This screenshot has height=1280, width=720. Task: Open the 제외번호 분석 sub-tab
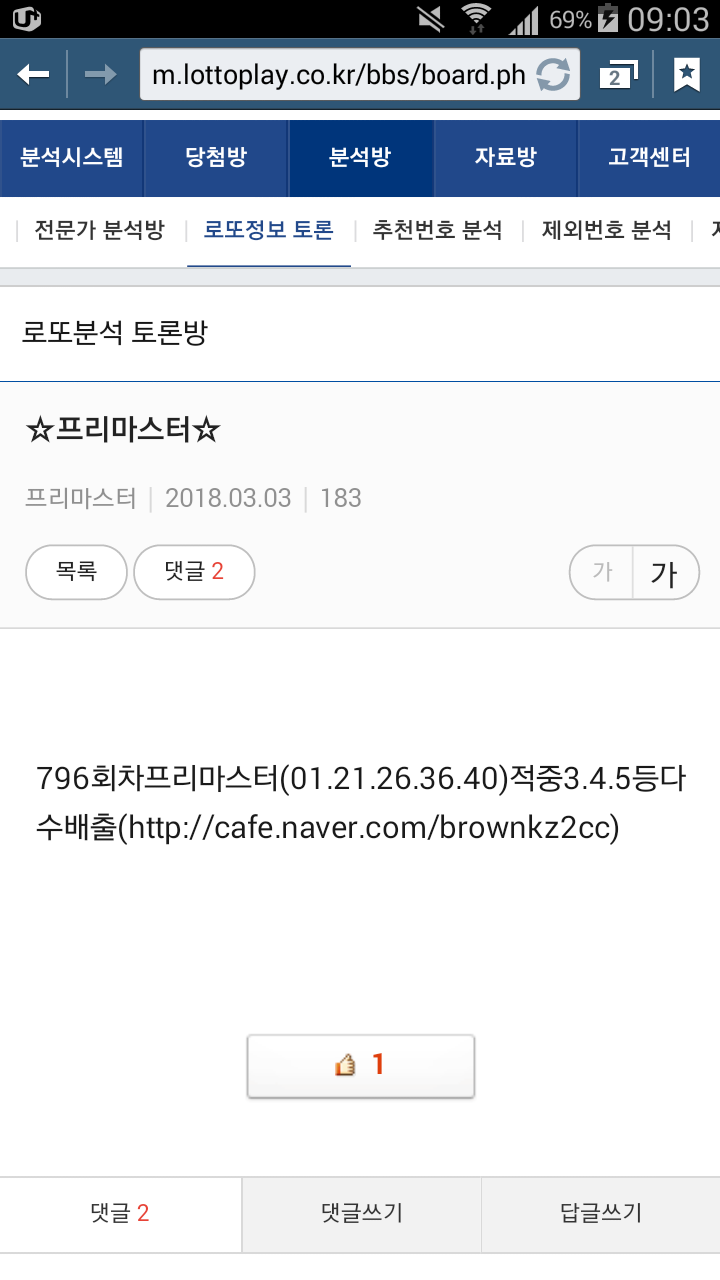(606, 230)
